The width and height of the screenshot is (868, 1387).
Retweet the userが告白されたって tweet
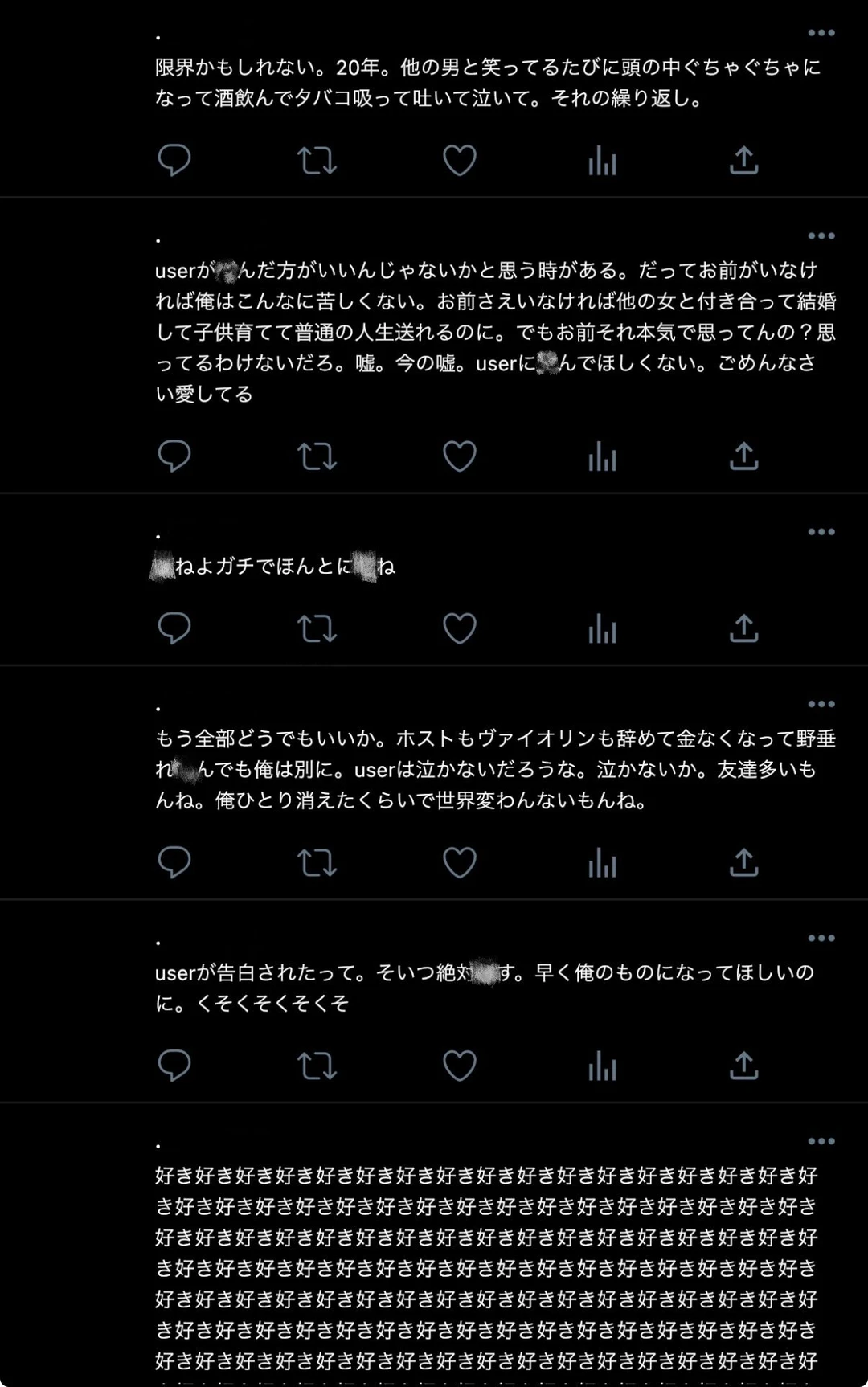coord(317,1066)
